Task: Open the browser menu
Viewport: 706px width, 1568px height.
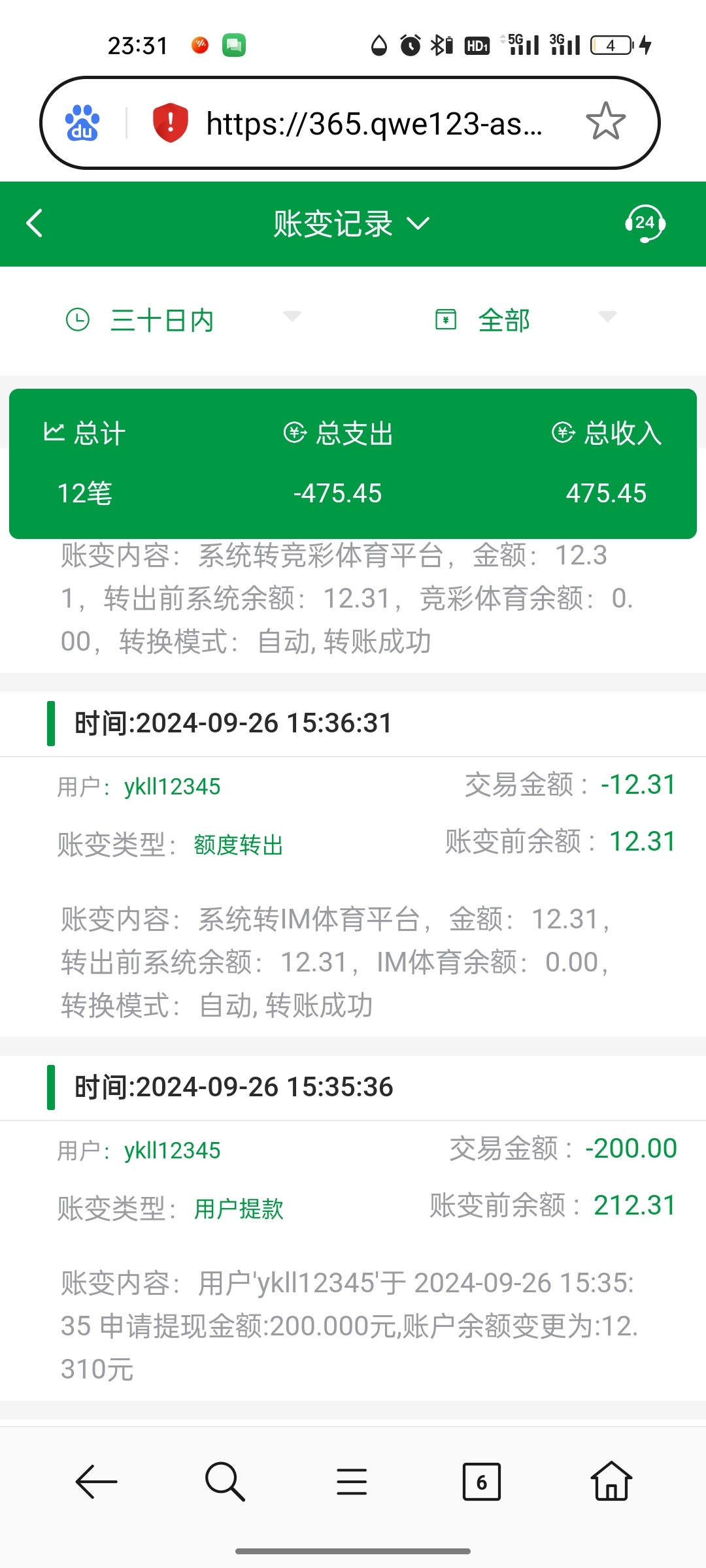Action: click(352, 1481)
